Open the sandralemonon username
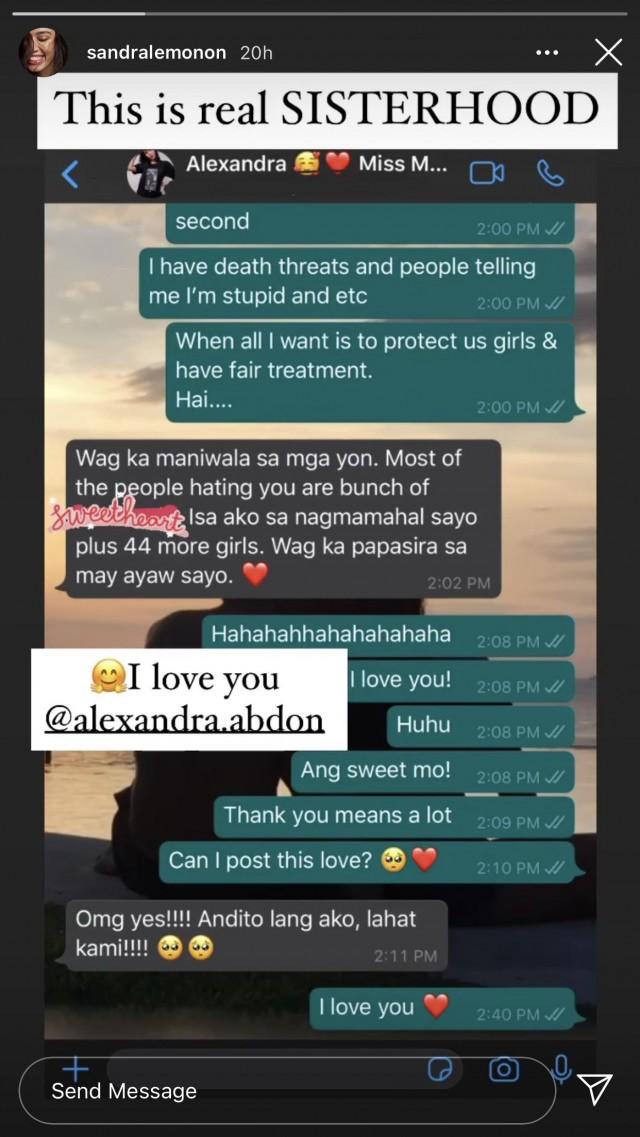This screenshot has height=1137, width=640. (x=156, y=53)
